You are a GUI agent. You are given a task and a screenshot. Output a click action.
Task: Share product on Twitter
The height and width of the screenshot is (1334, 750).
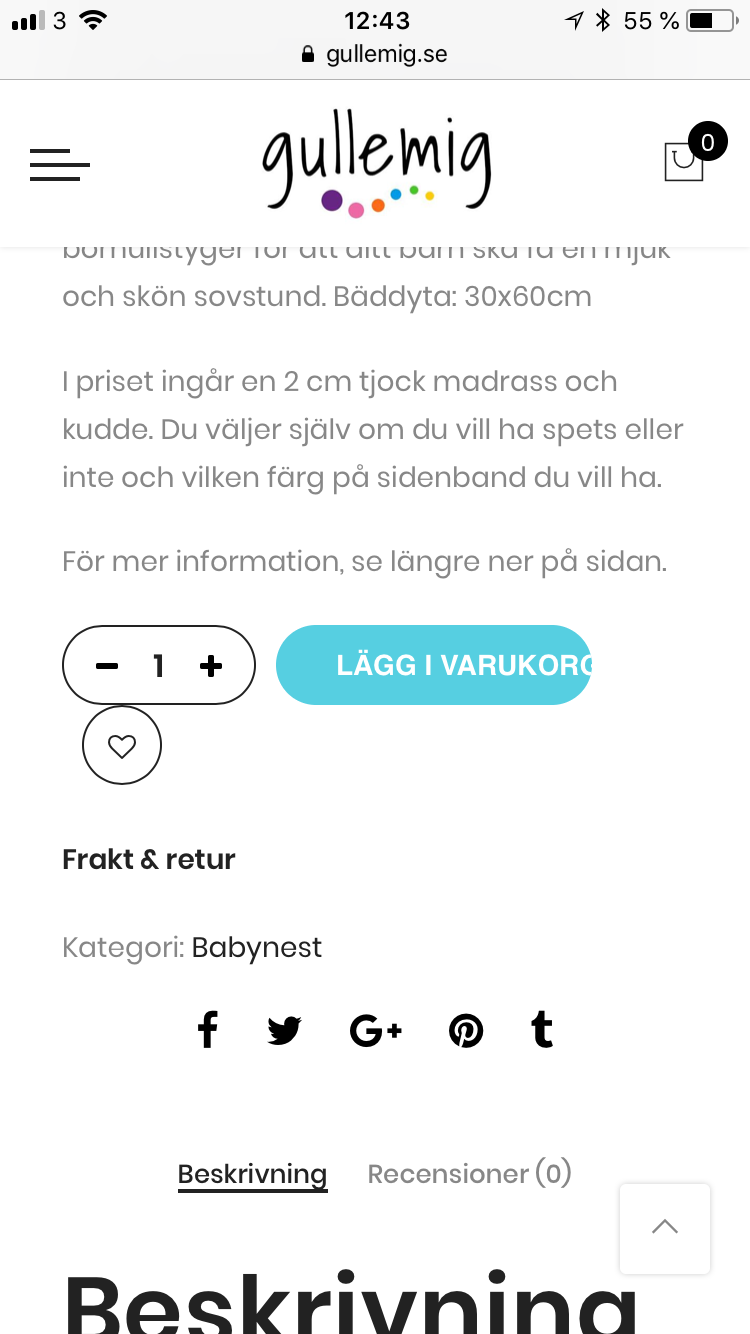[x=285, y=1030]
